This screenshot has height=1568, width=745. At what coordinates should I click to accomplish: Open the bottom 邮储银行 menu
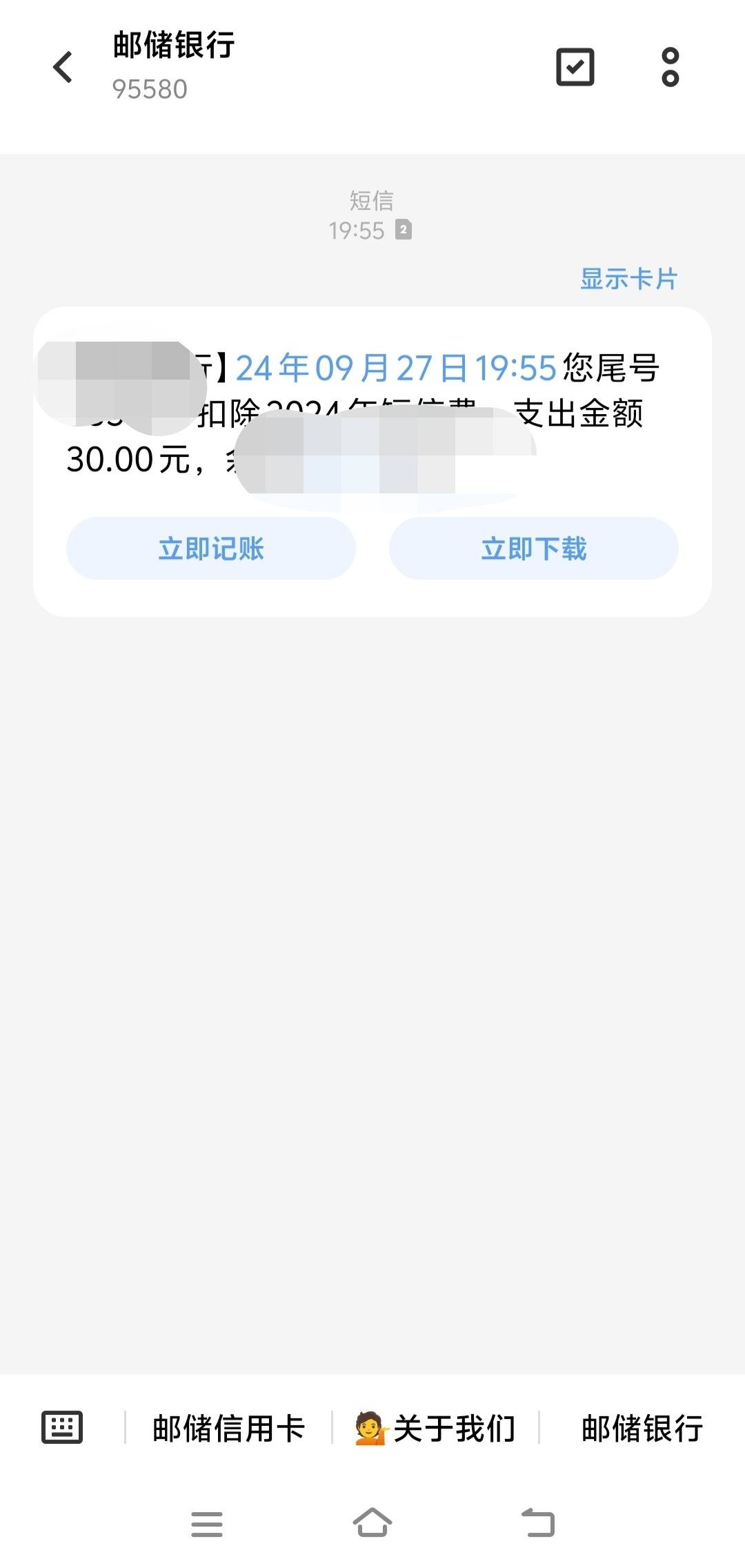click(642, 1428)
